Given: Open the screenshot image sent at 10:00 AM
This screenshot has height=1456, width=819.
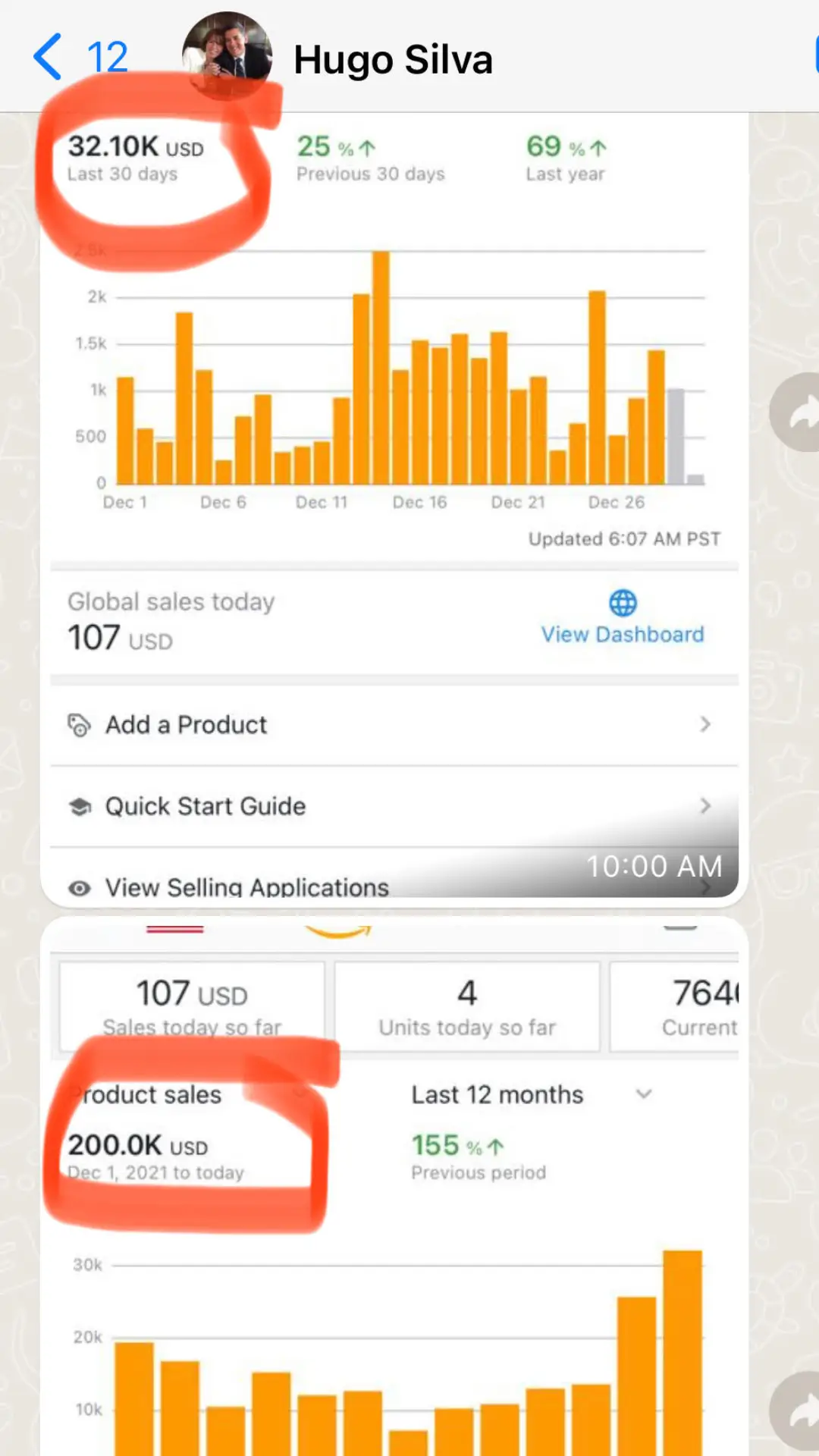Looking at the screenshot, I should (x=394, y=508).
